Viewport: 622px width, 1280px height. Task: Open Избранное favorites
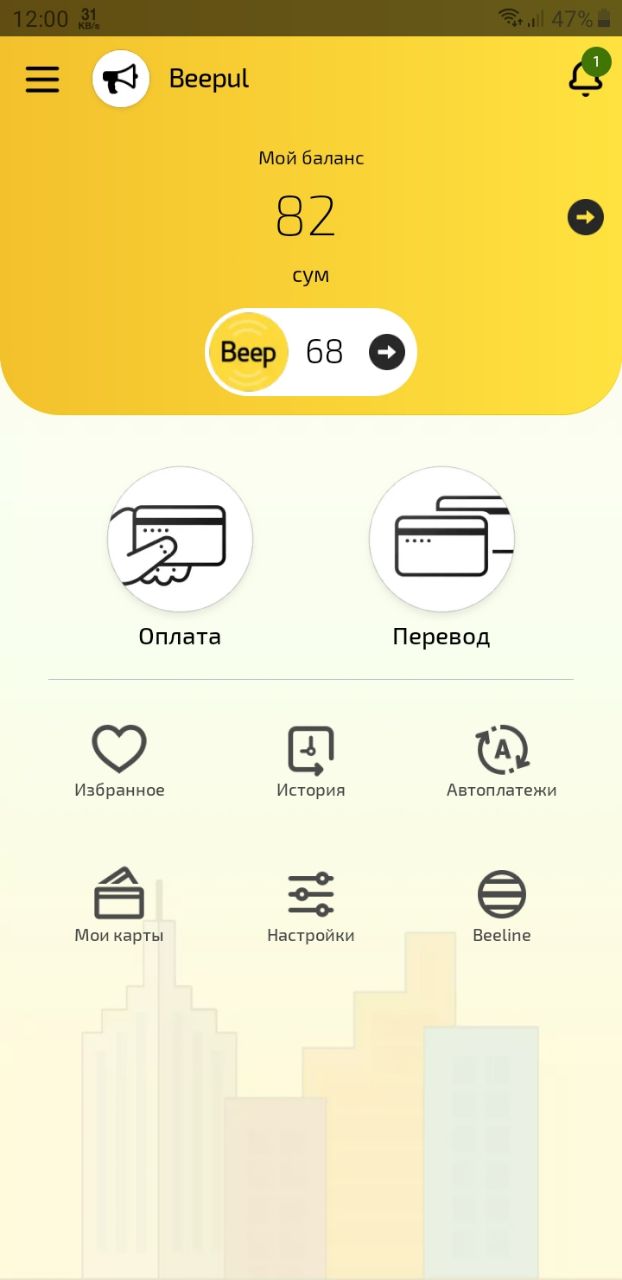point(119,762)
